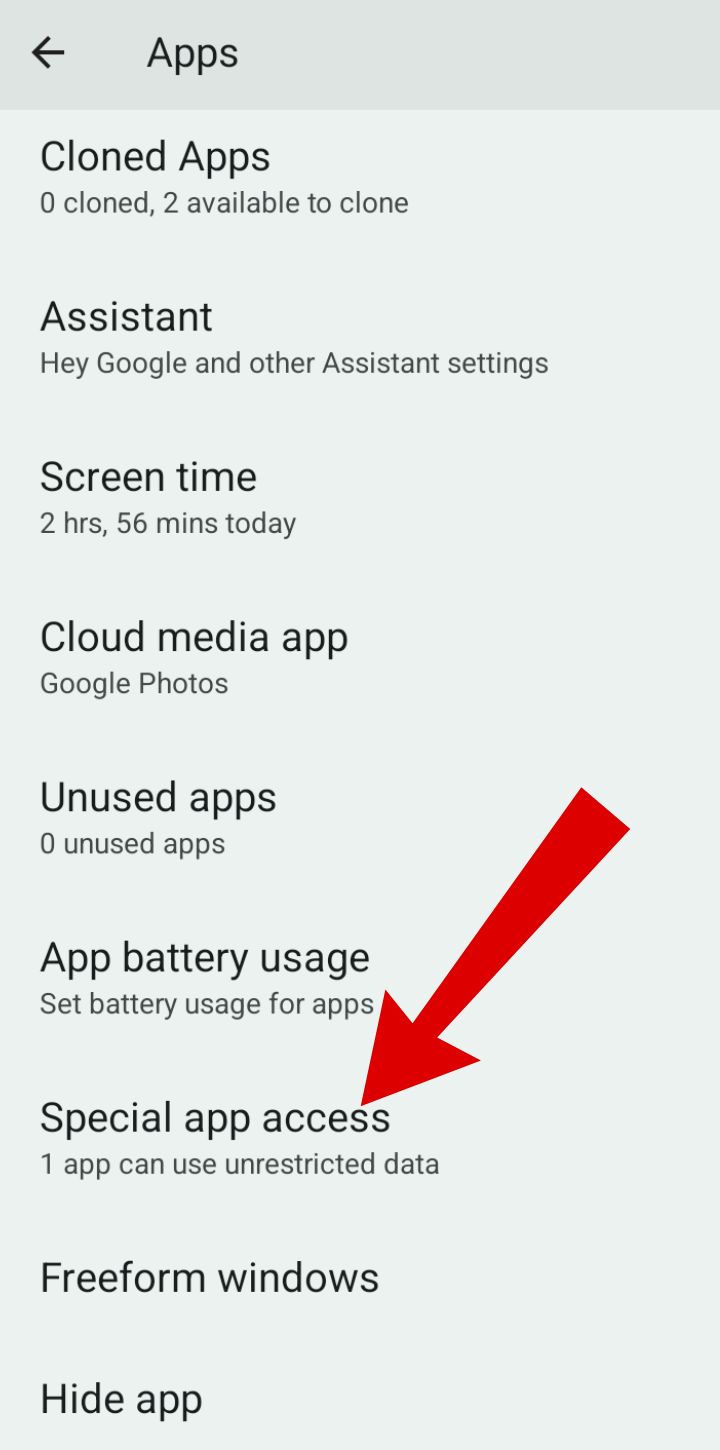Viewport: 720px width, 1450px height.
Task: Go back using the arrow icon
Action: pyautogui.click(x=48, y=53)
